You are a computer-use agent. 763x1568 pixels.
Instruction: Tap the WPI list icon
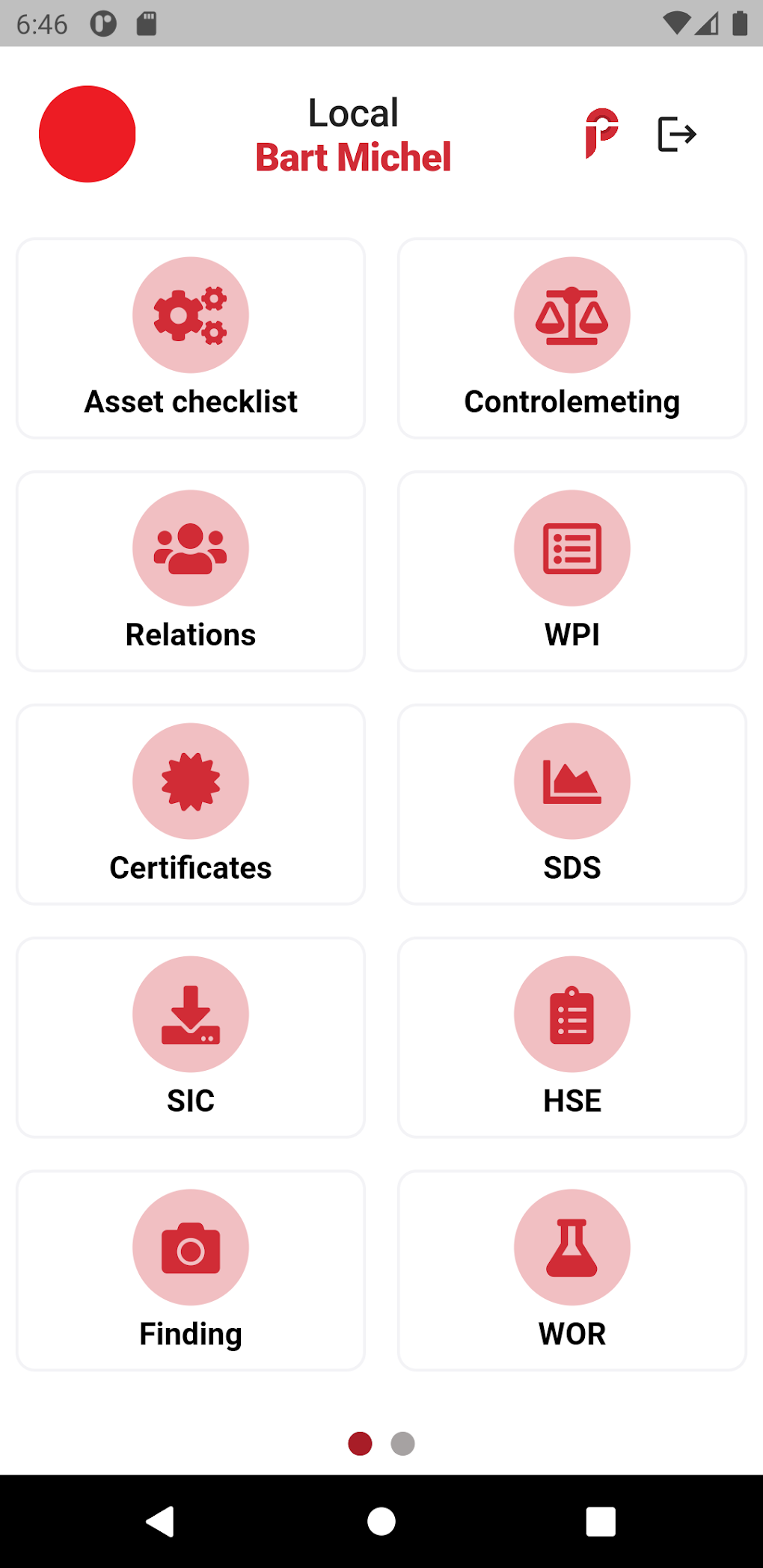[572, 547]
